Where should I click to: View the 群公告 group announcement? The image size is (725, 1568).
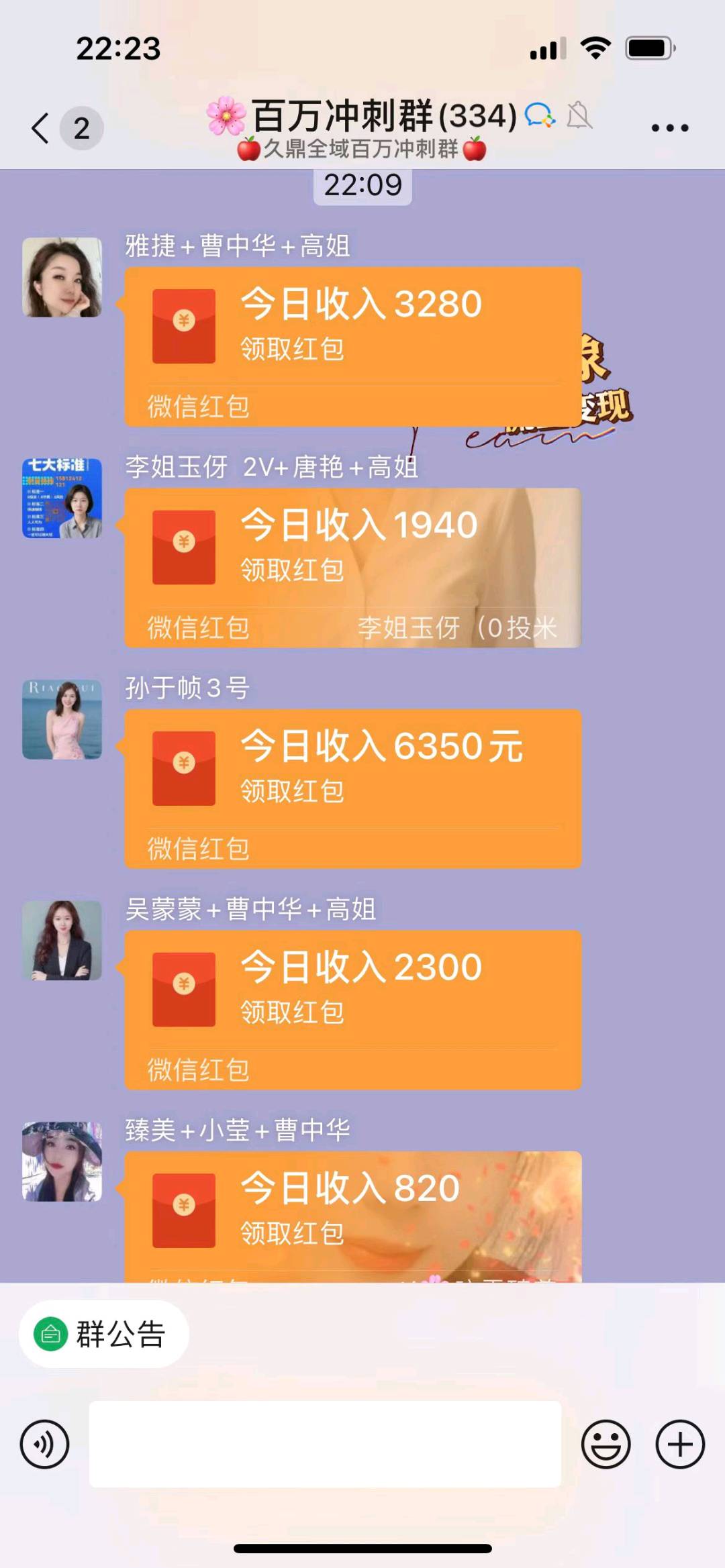click(104, 1334)
